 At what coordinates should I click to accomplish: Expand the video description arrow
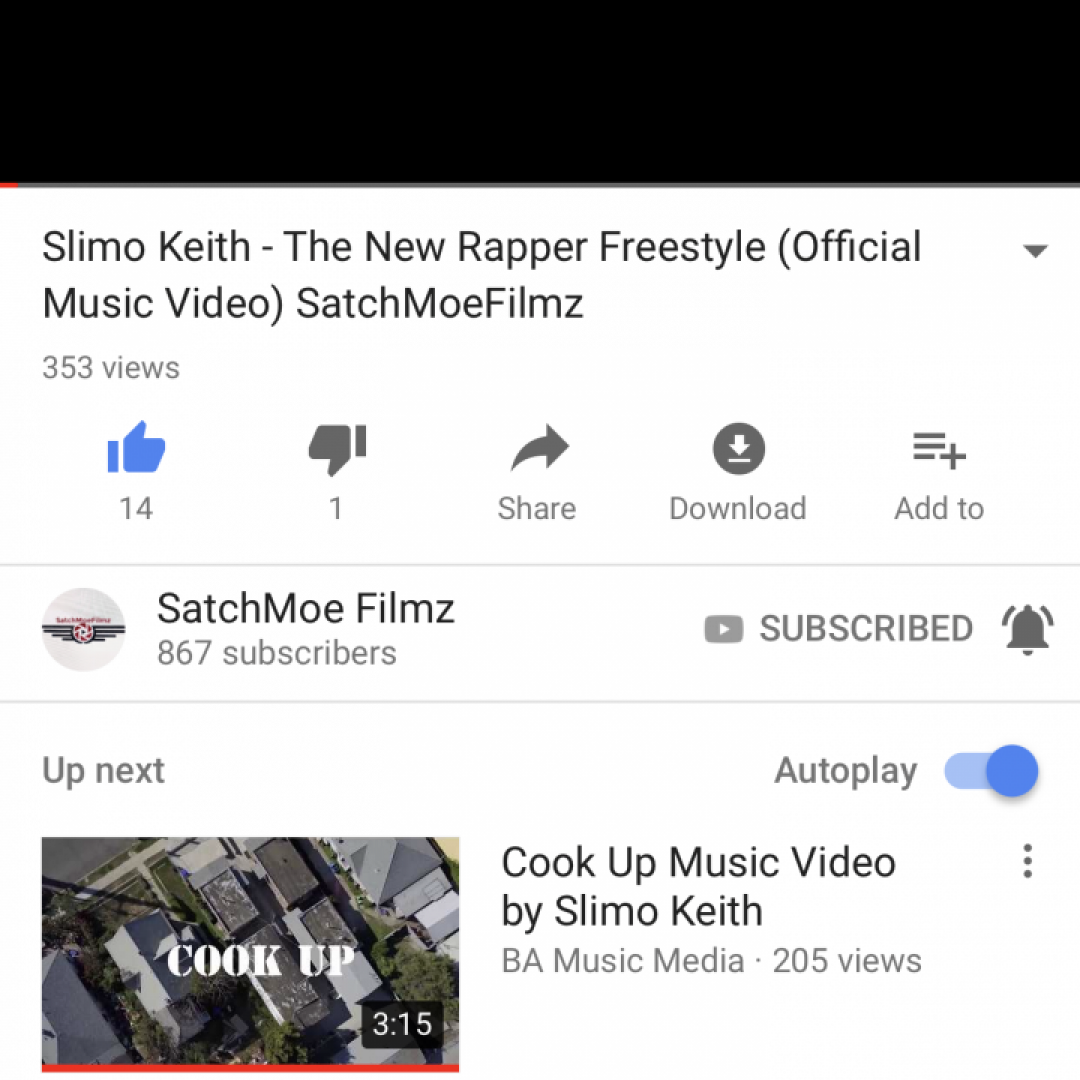tap(1035, 251)
